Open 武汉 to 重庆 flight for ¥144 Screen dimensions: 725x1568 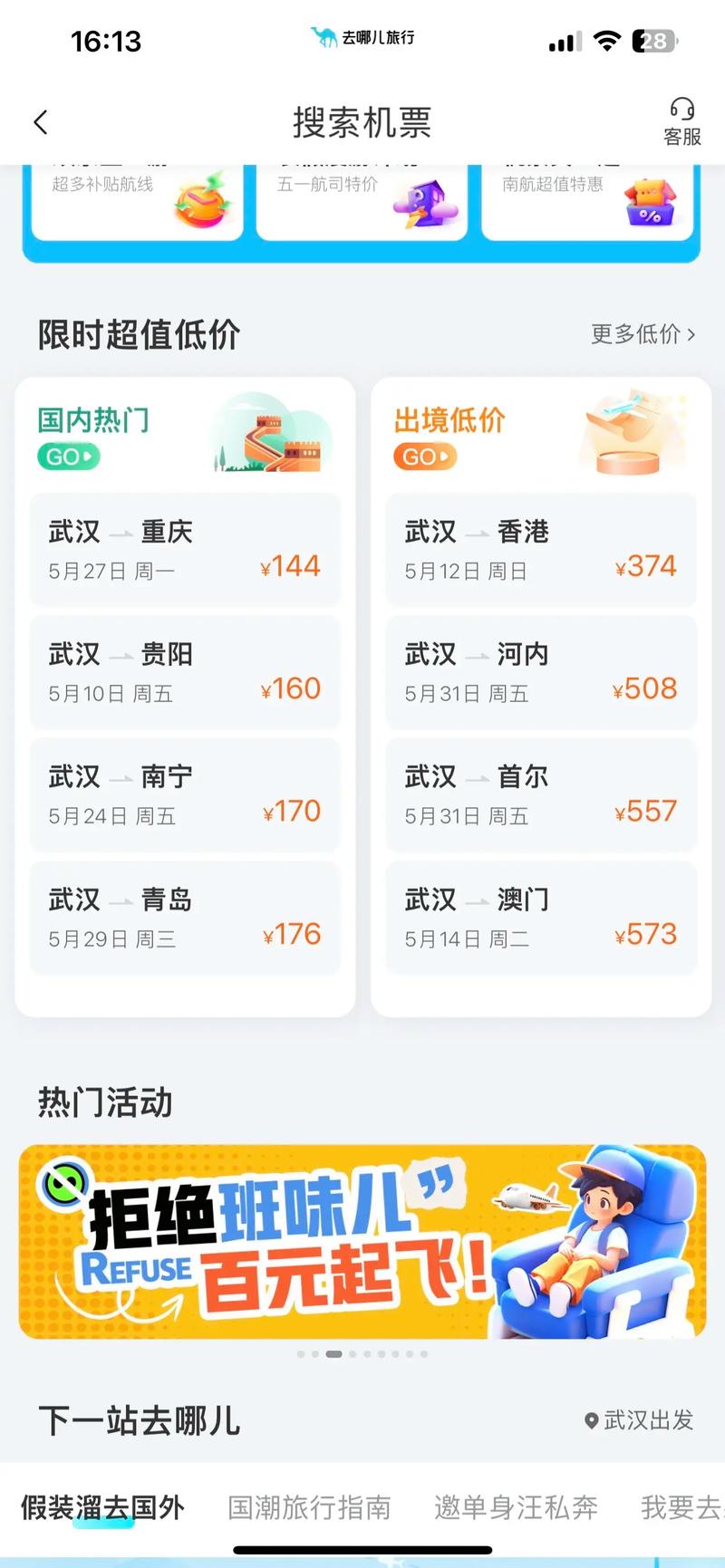click(x=185, y=550)
